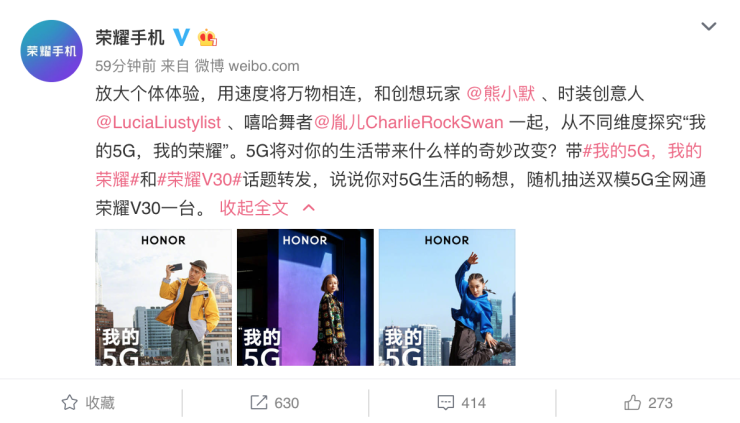The width and height of the screenshot is (740, 423).
Task: View the first photo, man in yellow jacket
Action: coord(163,297)
